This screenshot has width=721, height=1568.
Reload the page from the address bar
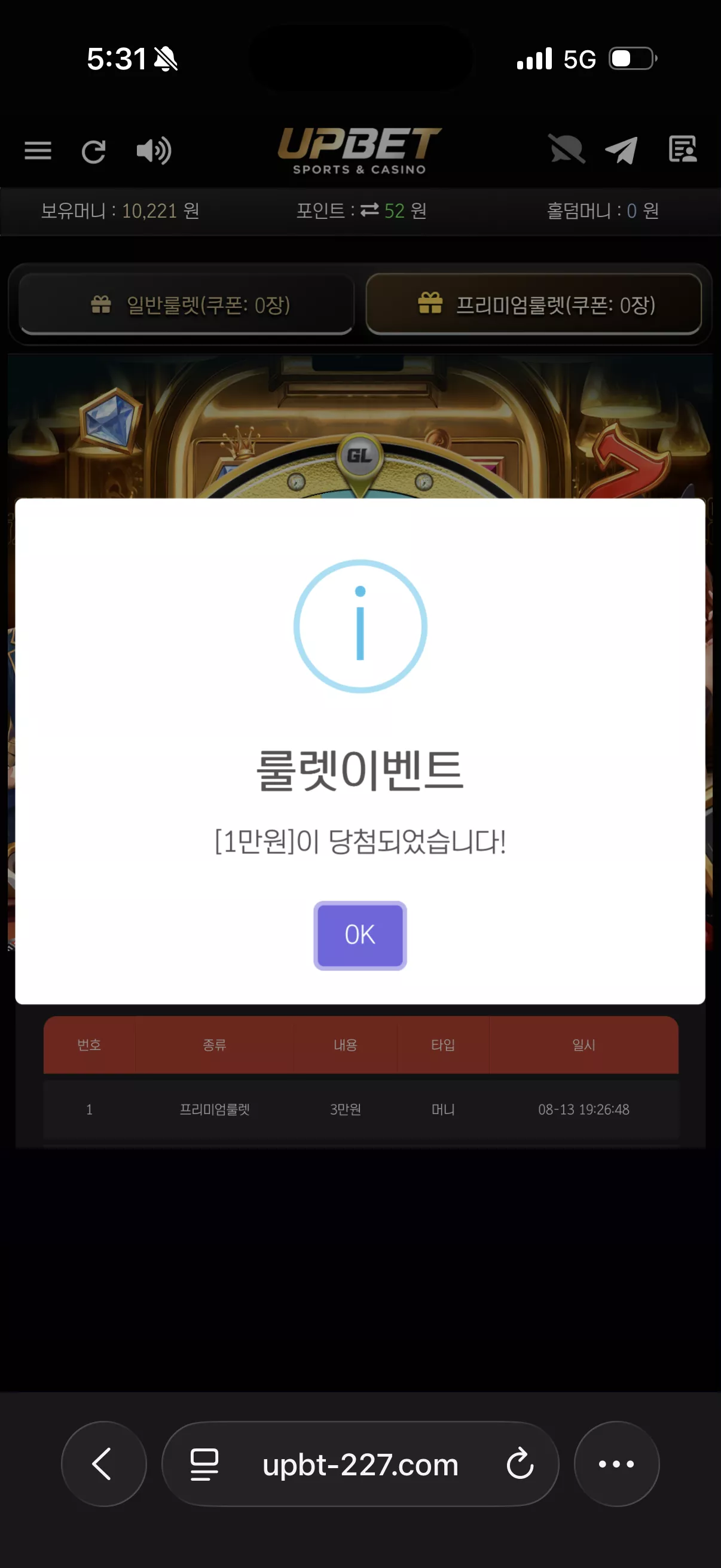pyautogui.click(x=520, y=1464)
